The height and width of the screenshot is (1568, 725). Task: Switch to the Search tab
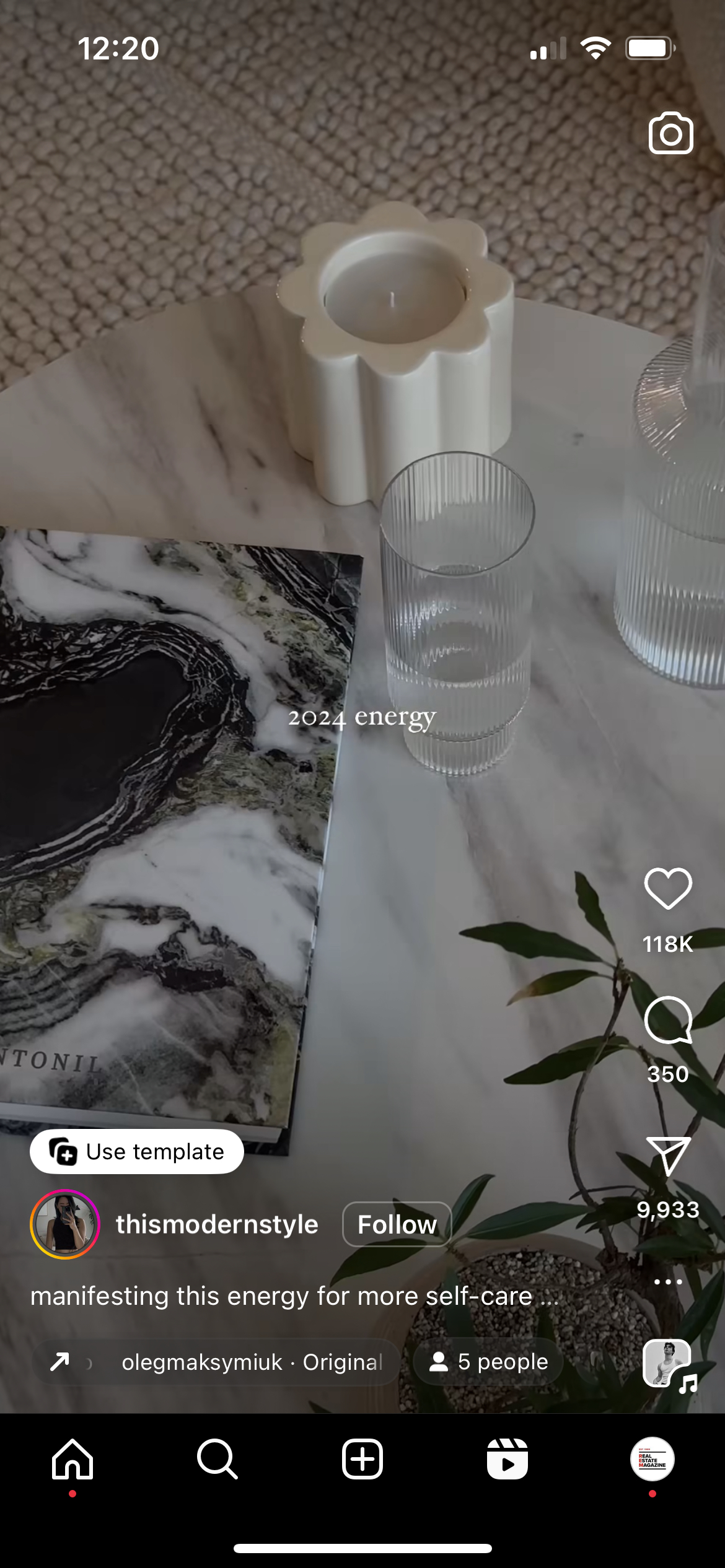pos(217,1459)
